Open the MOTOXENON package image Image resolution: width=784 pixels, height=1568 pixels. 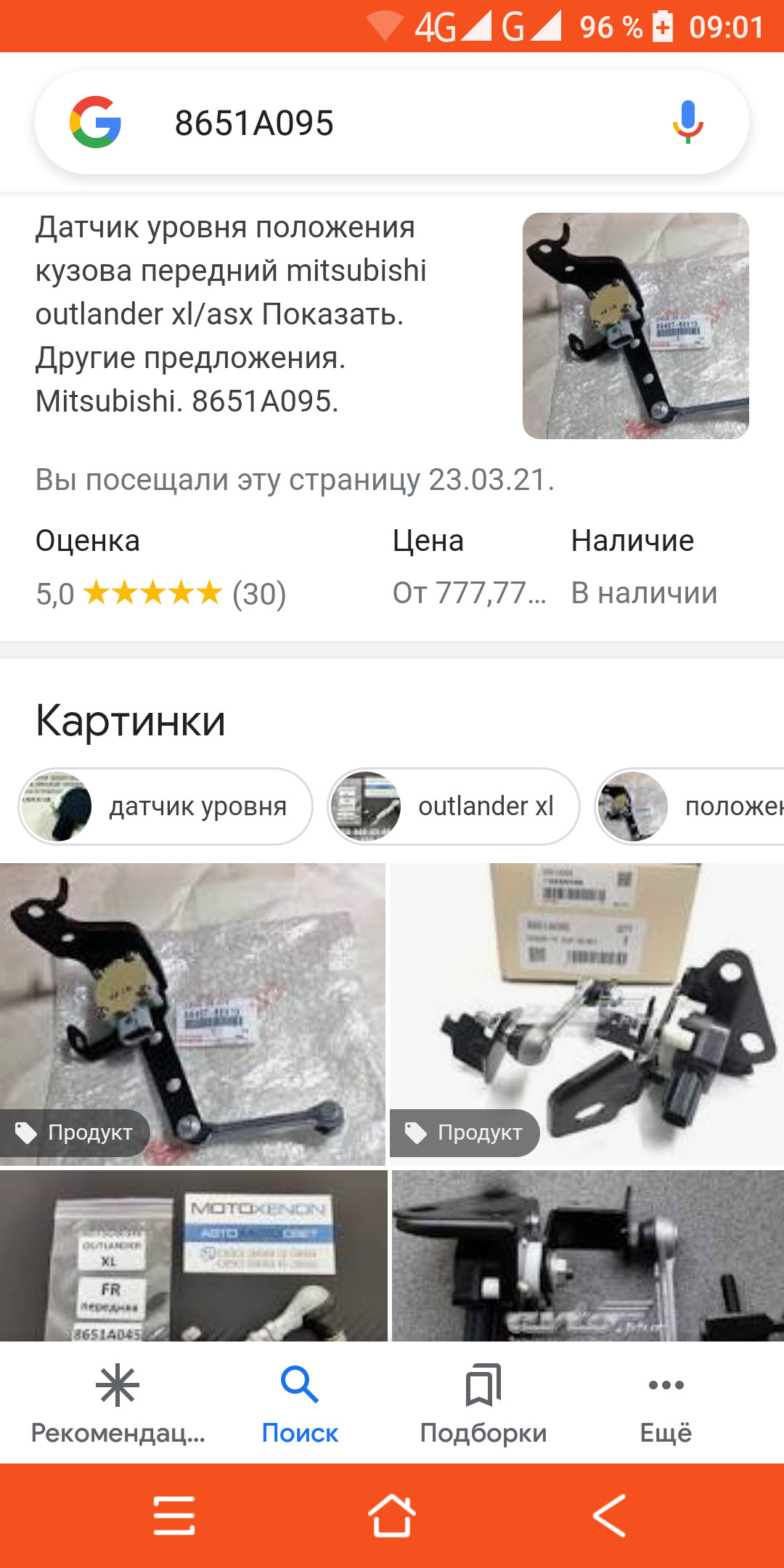point(193,1256)
